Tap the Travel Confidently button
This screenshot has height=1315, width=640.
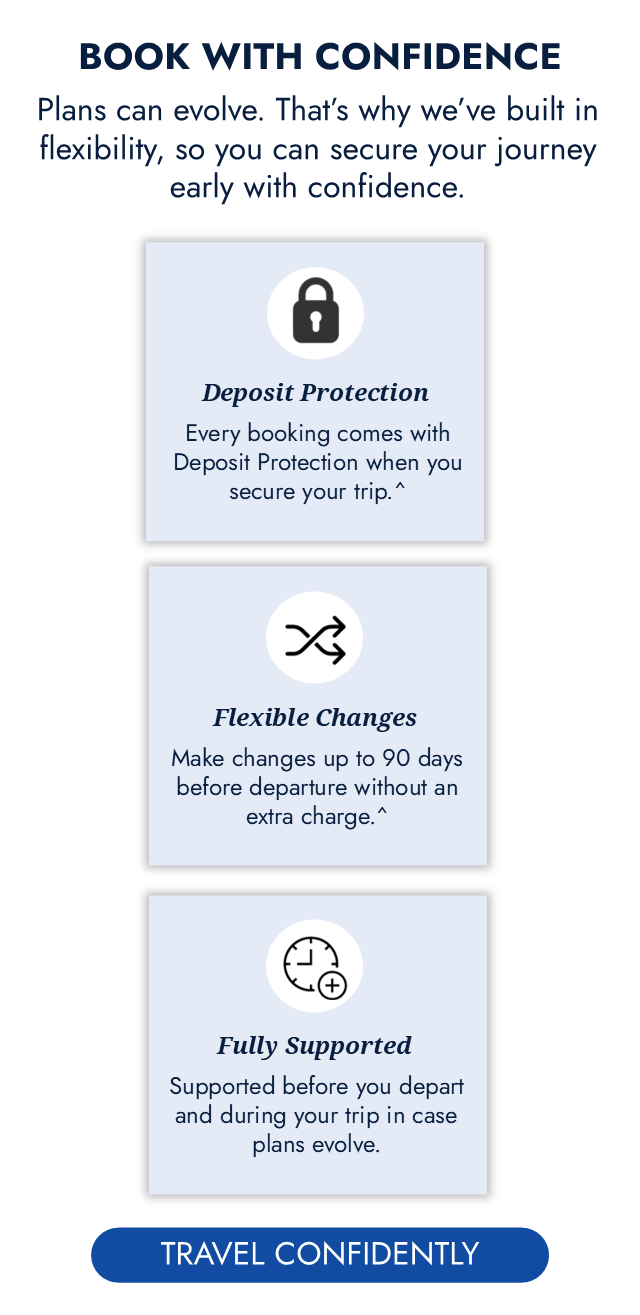320,1255
